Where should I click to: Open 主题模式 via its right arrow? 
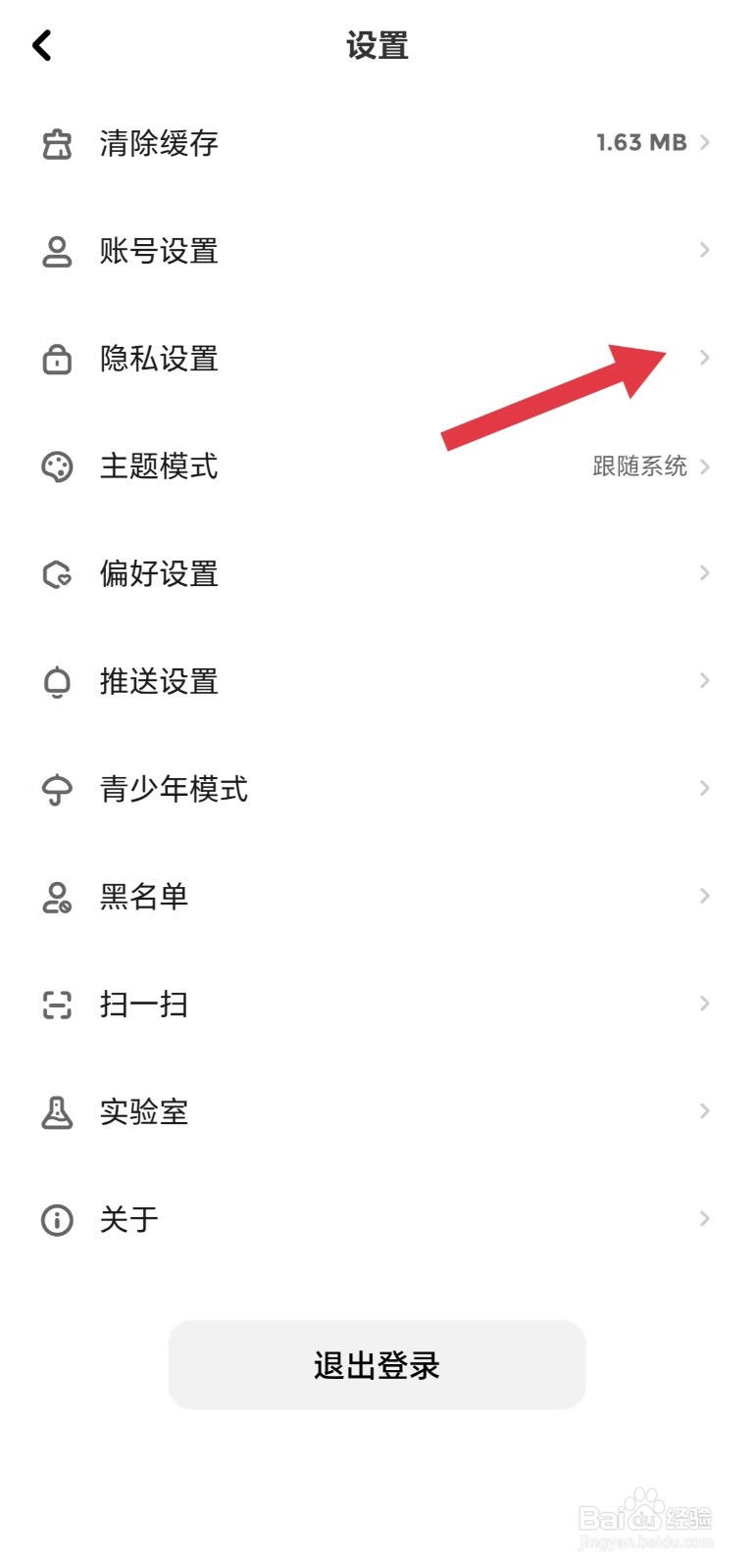tap(706, 466)
